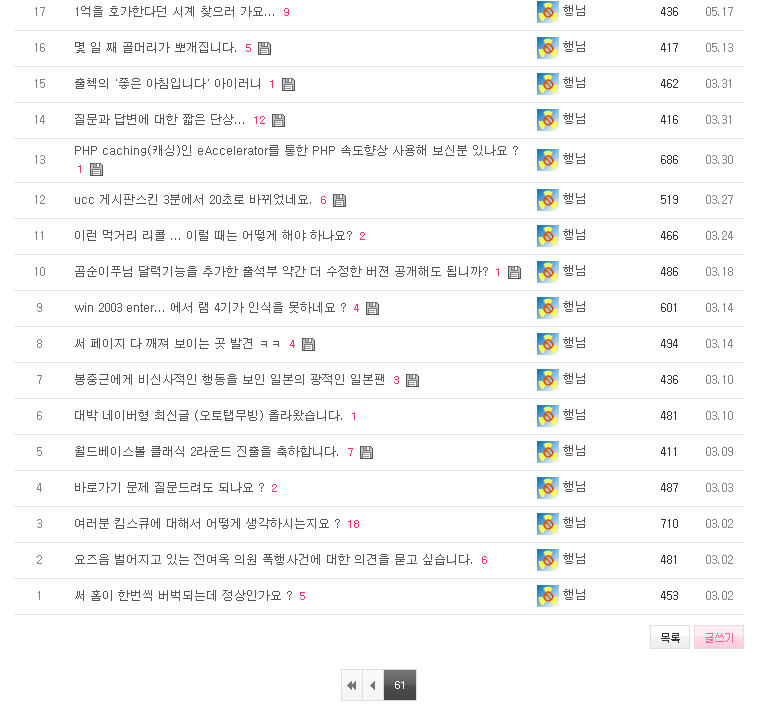Open post '써 페이지 다 깨져 보이는 곳 발견'

click(x=178, y=344)
